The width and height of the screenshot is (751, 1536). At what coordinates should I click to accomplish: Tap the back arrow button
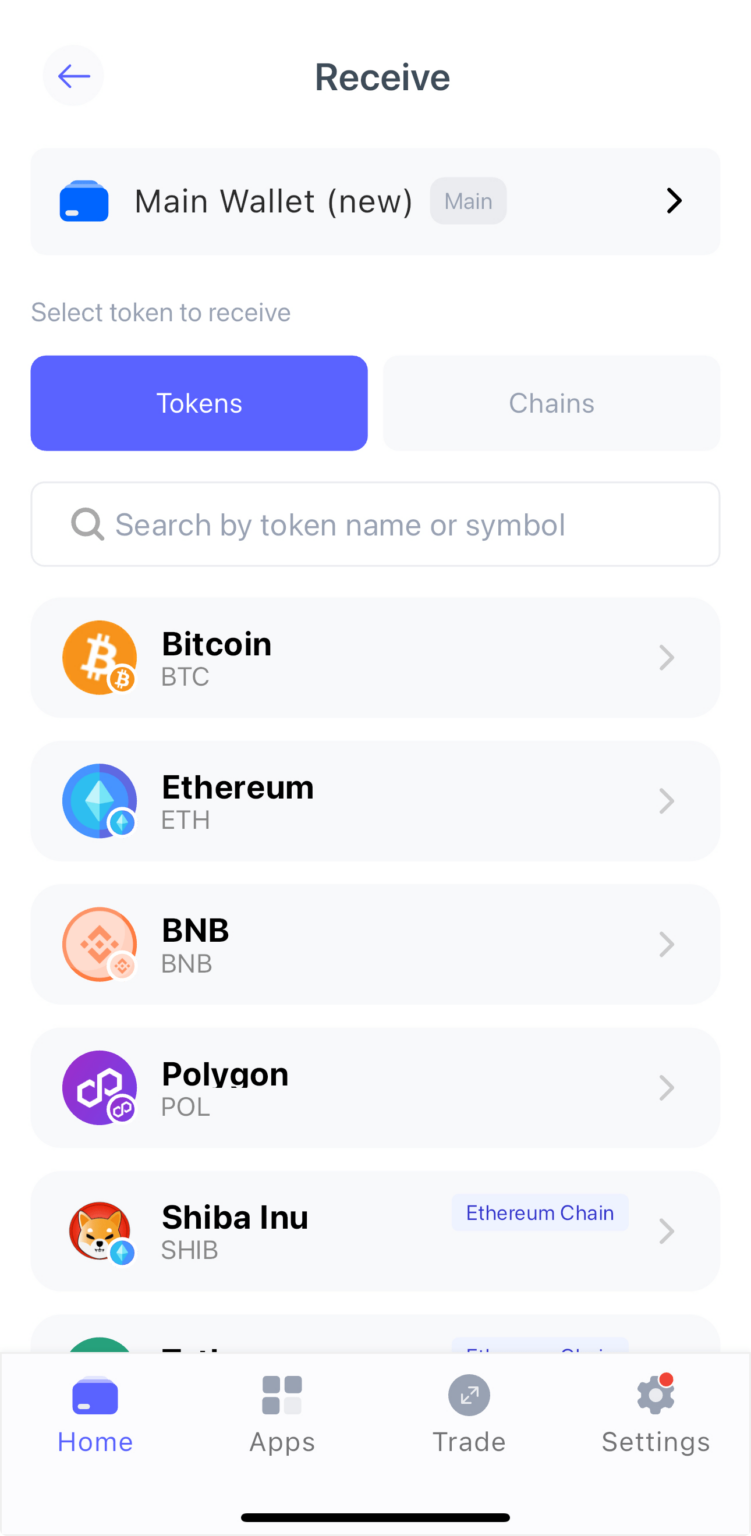[73, 75]
